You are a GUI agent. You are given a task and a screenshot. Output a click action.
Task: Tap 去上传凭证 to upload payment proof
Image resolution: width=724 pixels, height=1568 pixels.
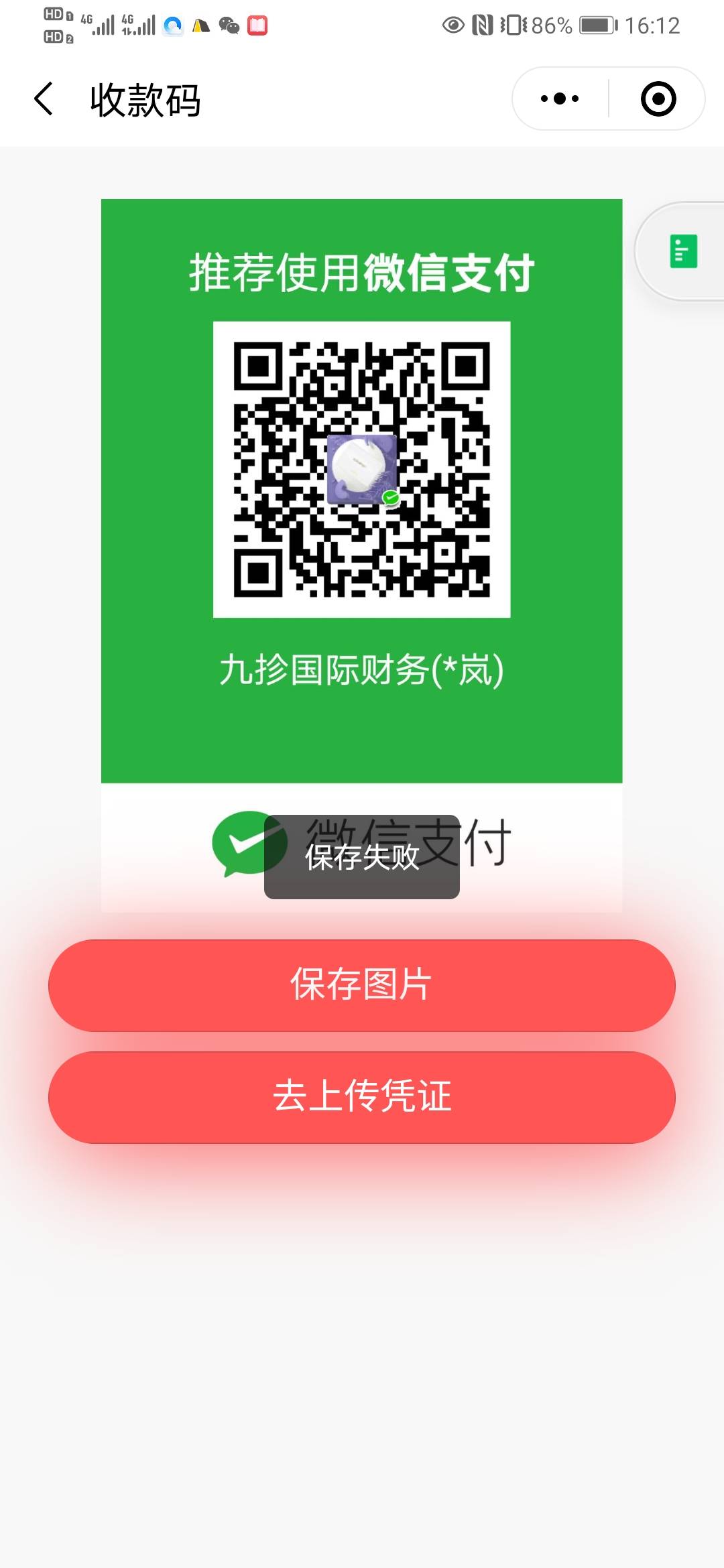point(362,1097)
